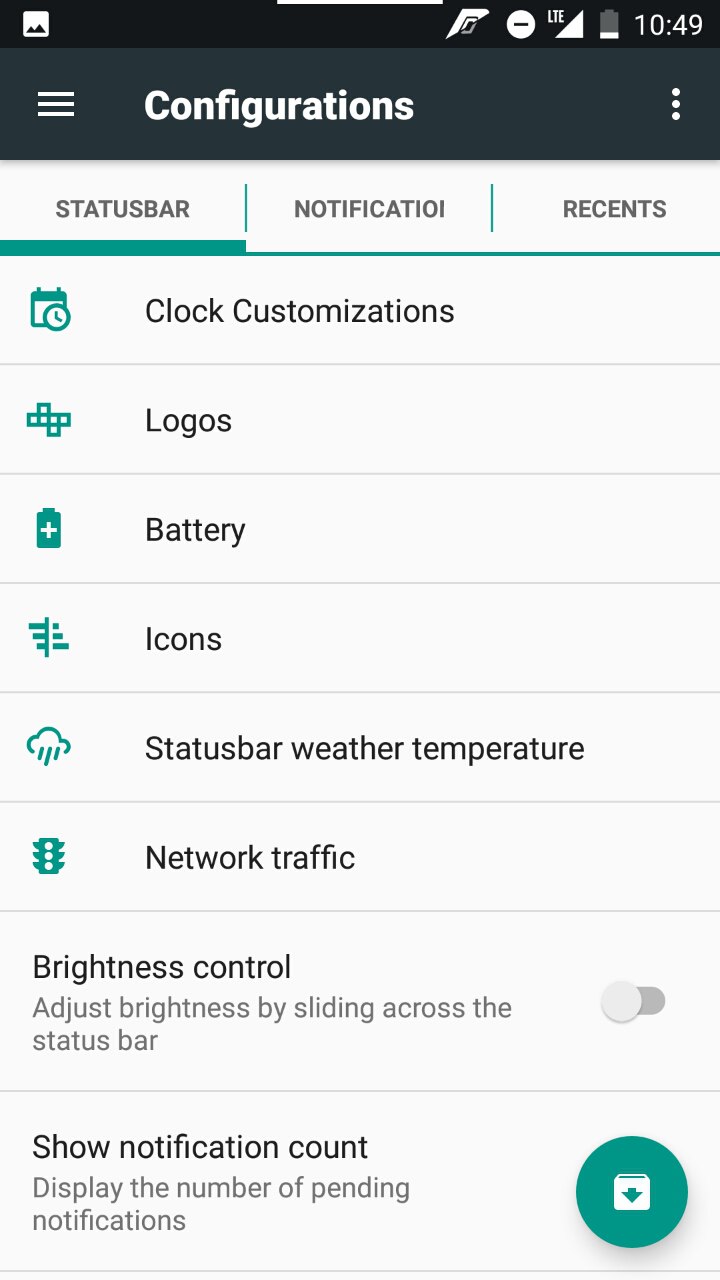Open the Icons settings row

coord(360,638)
